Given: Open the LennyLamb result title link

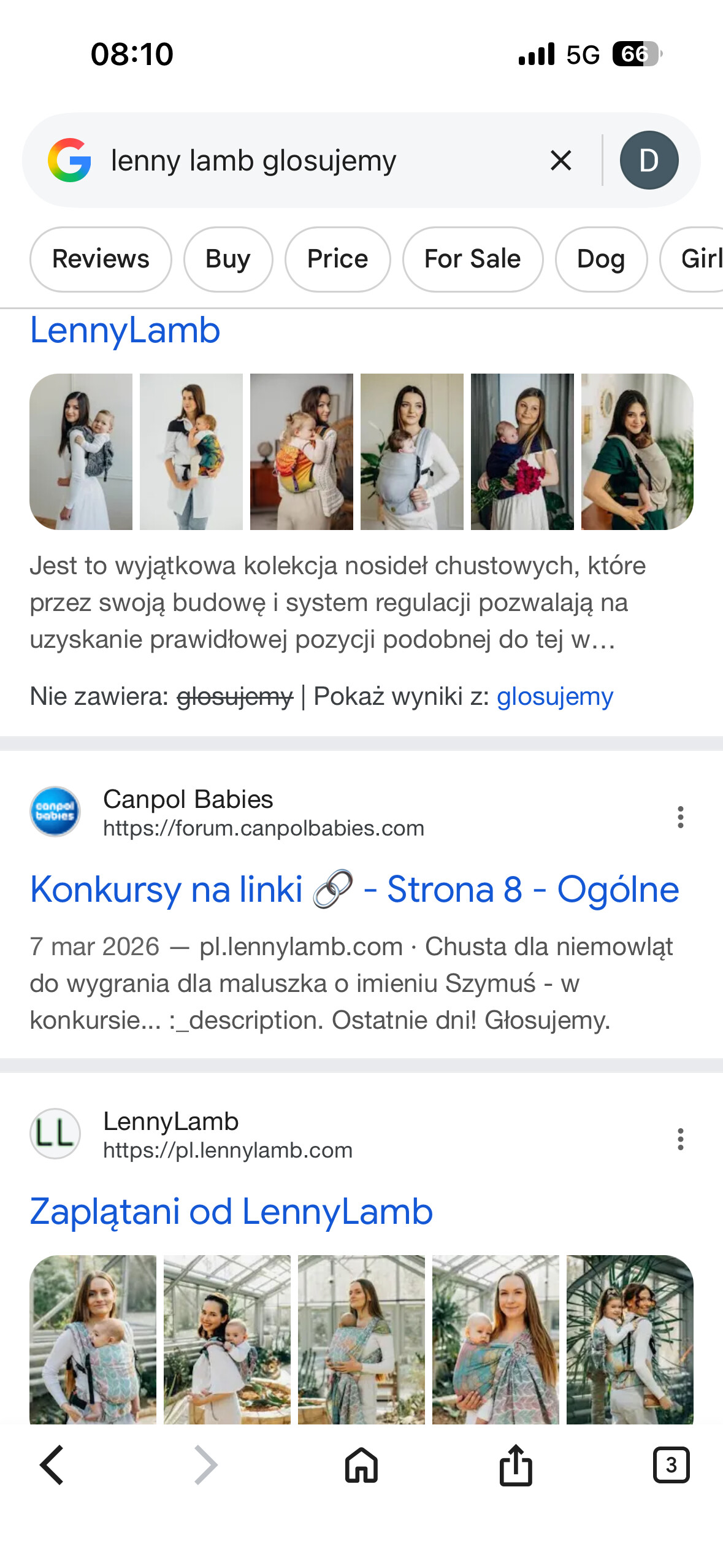Looking at the screenshot, I should (x=125, y=331).
